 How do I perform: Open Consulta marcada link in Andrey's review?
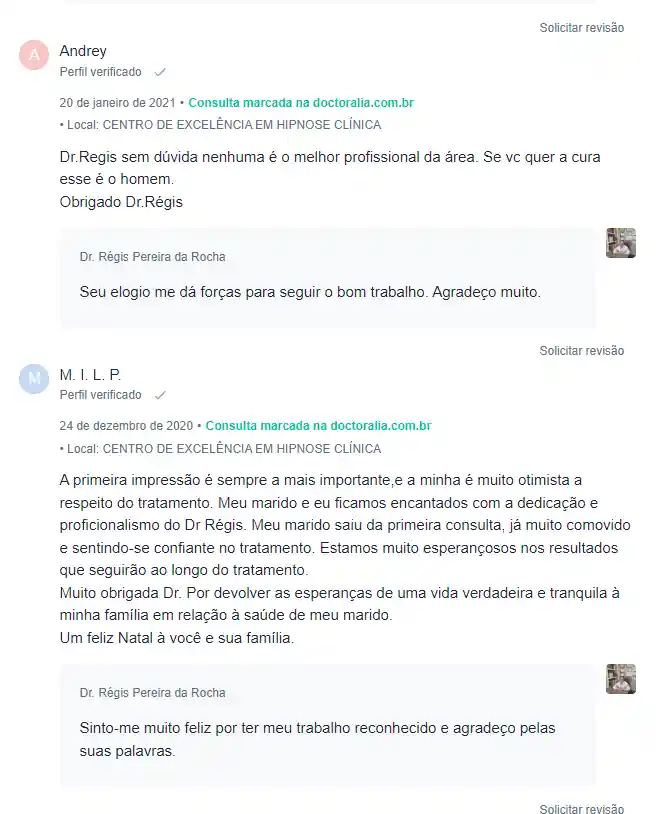coord(300,103)
